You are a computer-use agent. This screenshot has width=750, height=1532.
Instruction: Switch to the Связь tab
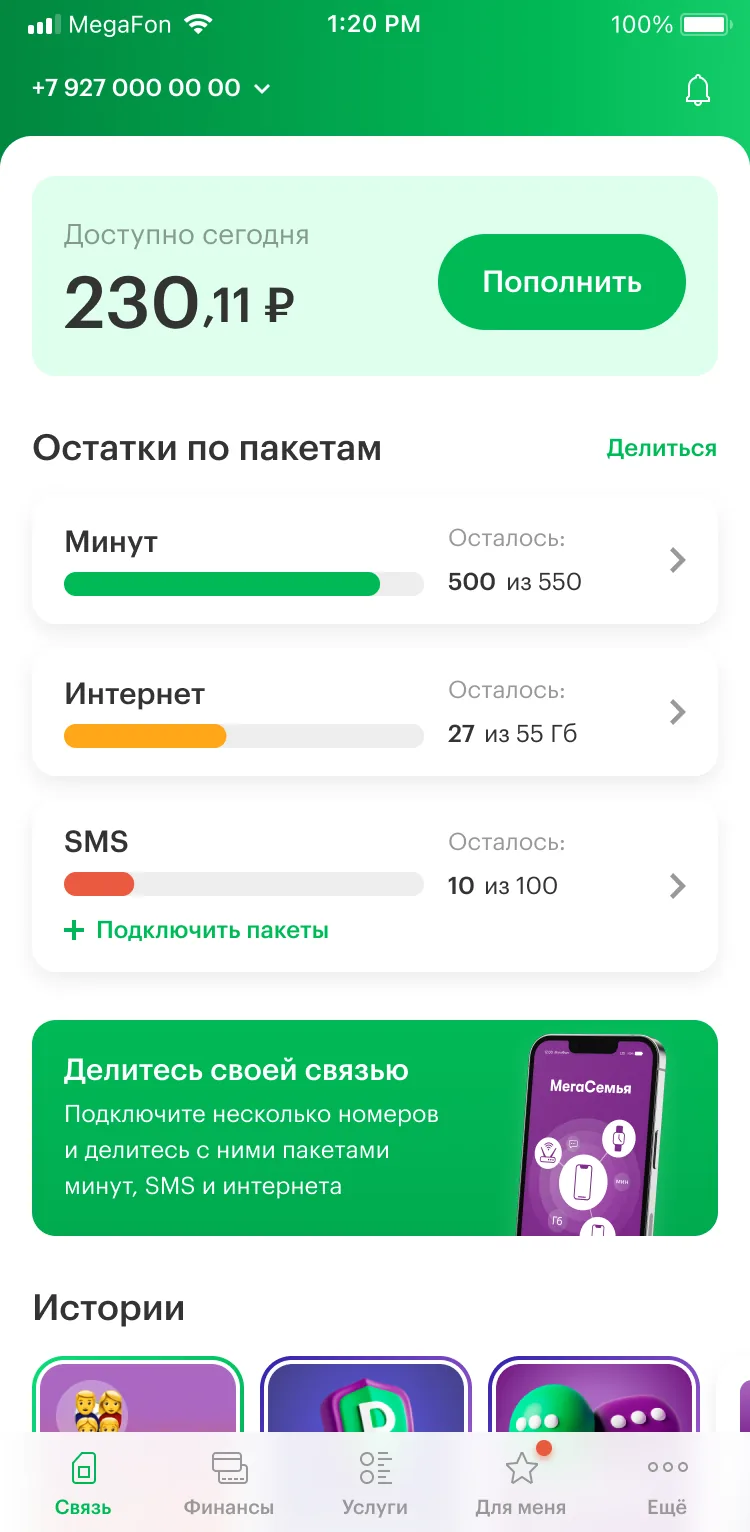[x=83, y=1484]
